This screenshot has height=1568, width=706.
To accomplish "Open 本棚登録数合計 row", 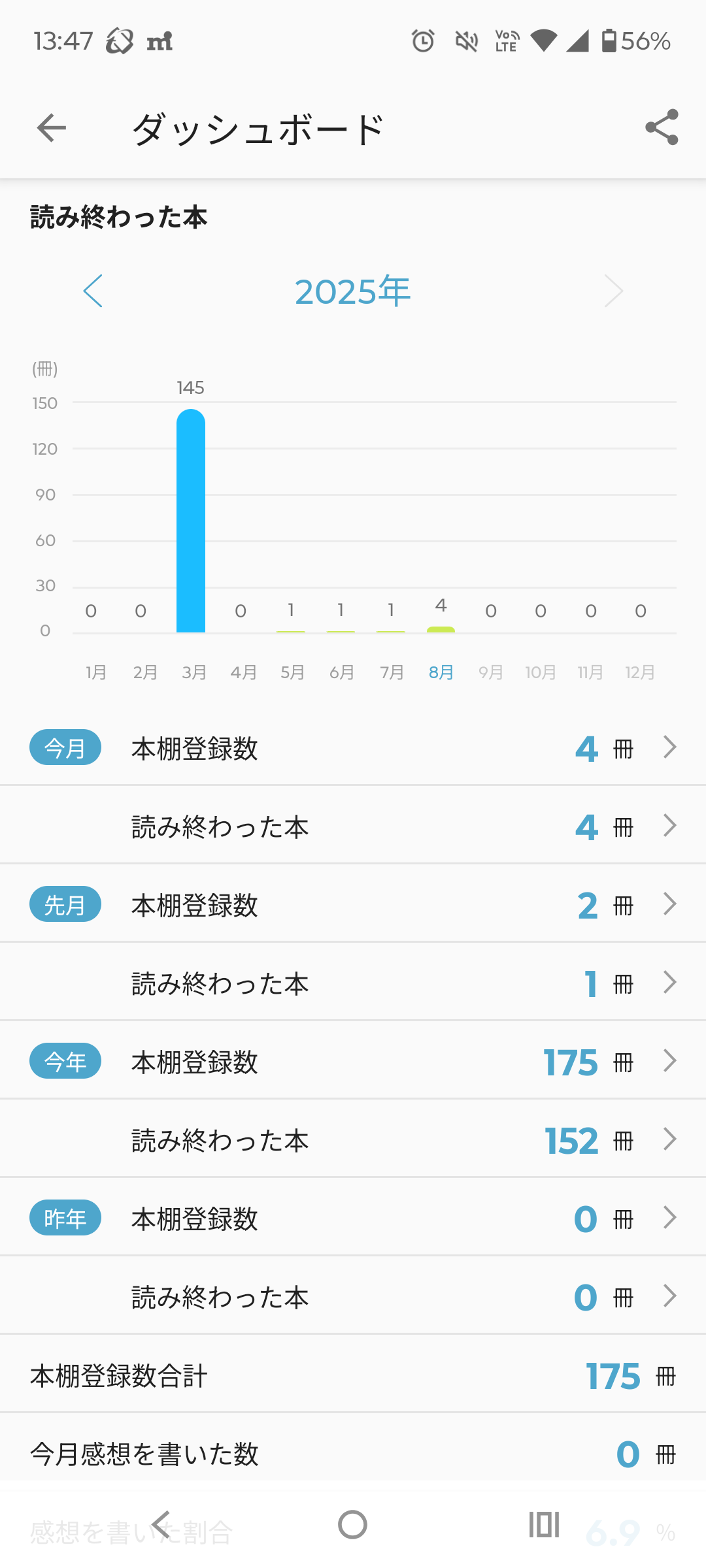I will (353, 1375).
